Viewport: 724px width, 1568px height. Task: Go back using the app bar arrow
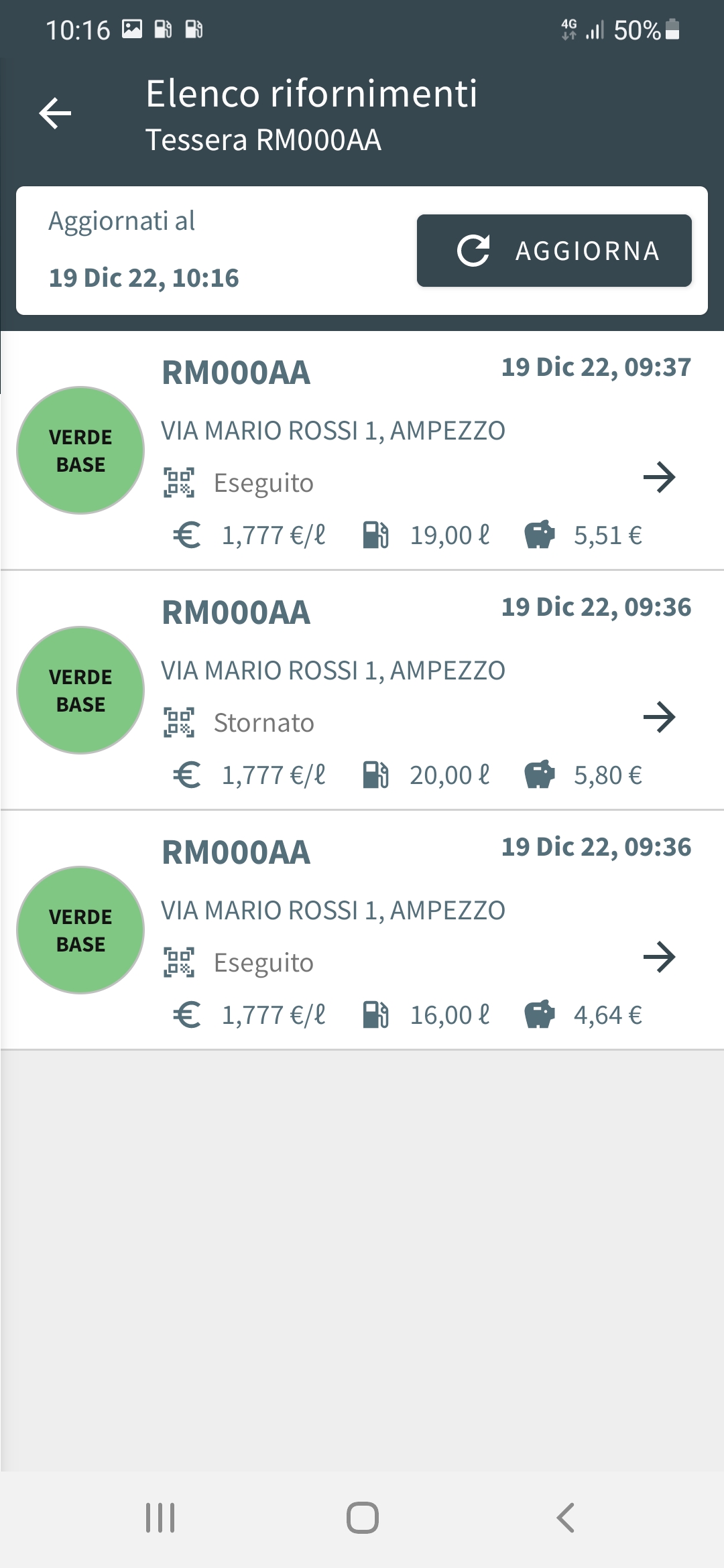tap(55, 113)
